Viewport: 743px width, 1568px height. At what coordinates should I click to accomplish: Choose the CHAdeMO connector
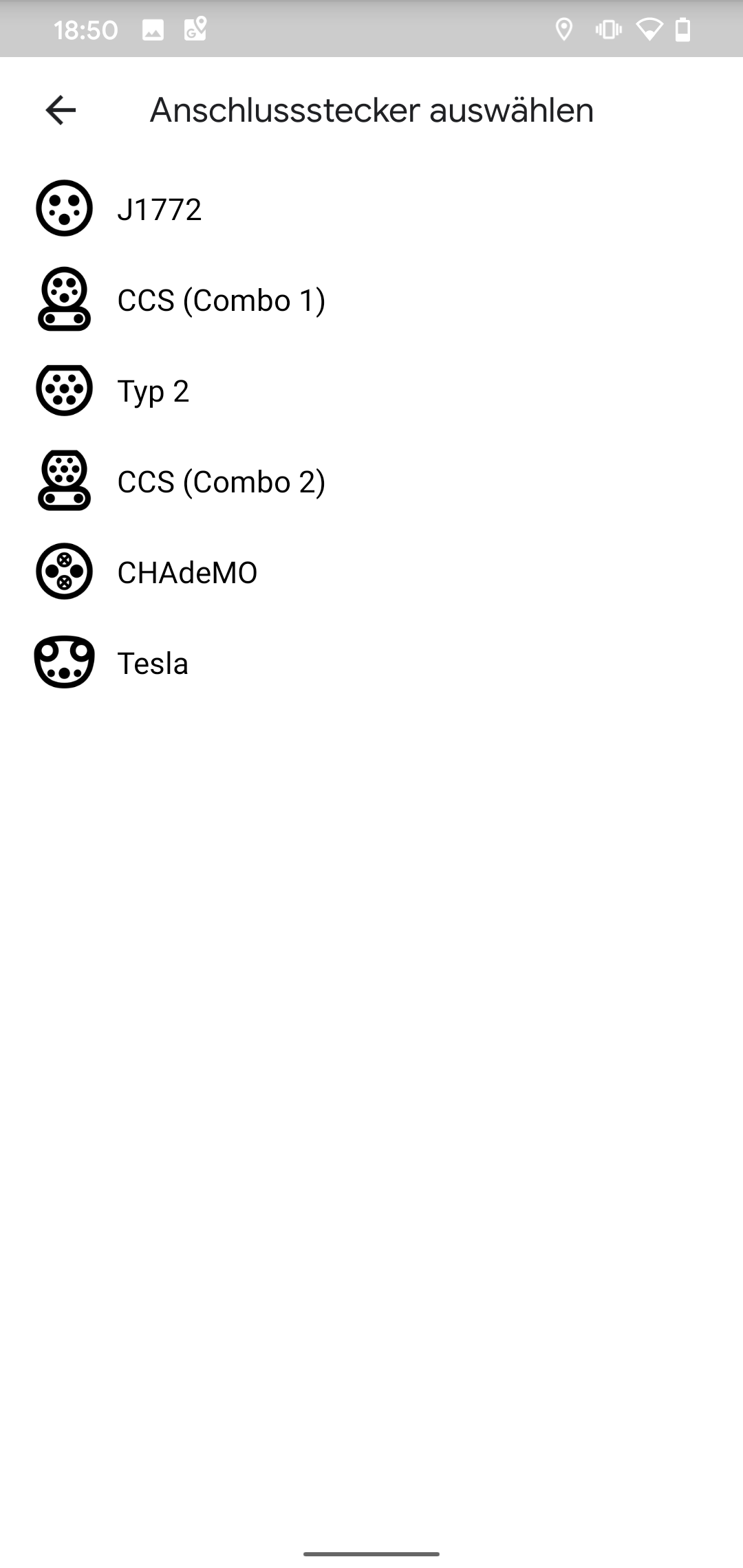click(371, 571)
